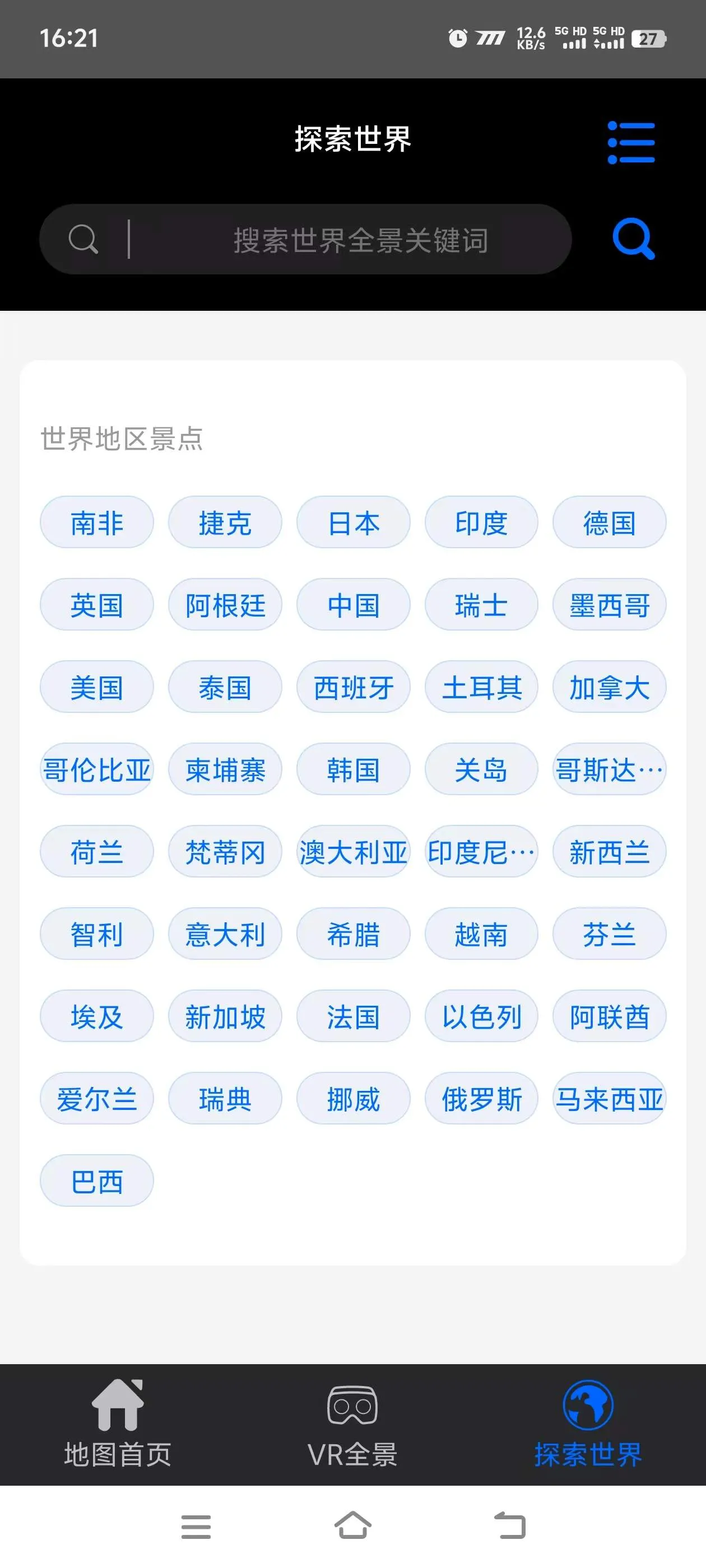
Task: Select the 日本 destination tag
Action: click(354, 522)
